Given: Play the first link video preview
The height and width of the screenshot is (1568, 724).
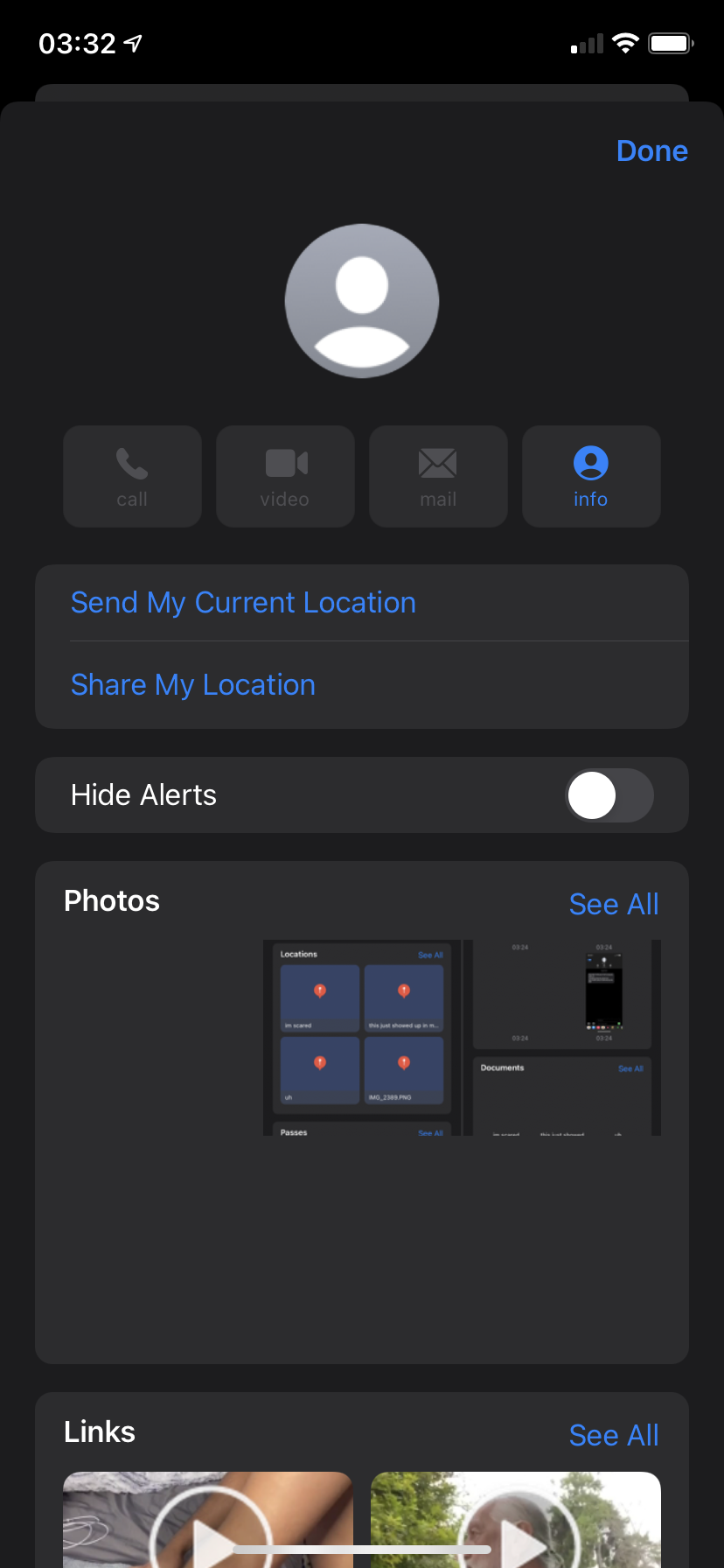Looking at the screenshot, I should click(208, 1521).
